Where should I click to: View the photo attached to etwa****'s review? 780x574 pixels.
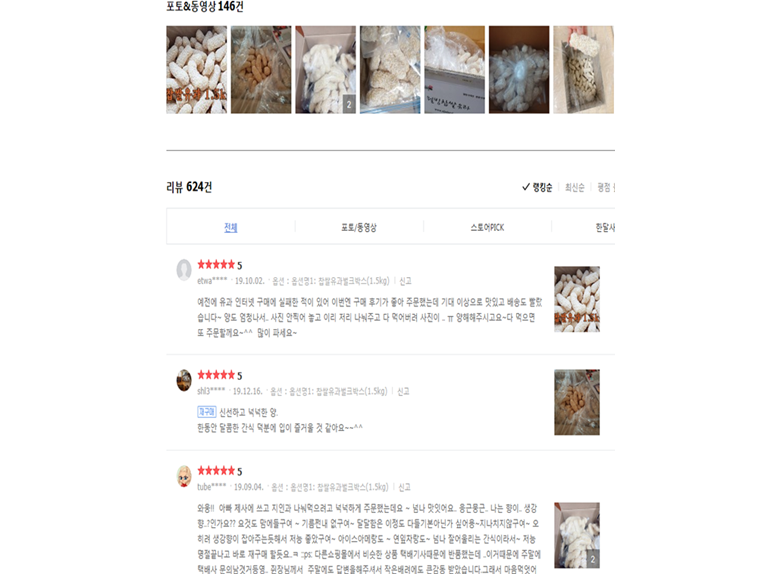[x=577, y=299]
